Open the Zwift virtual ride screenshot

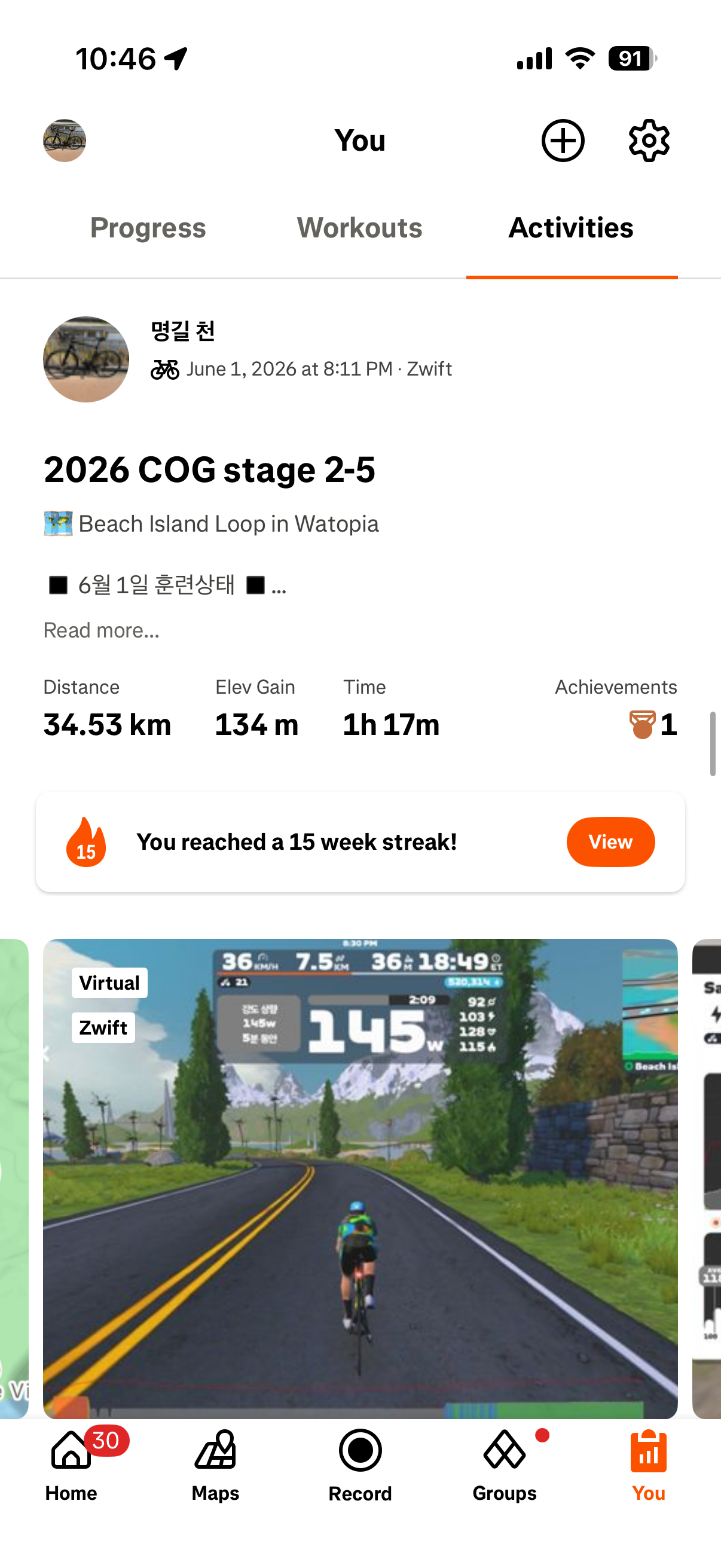click(x=360, y=1179)
